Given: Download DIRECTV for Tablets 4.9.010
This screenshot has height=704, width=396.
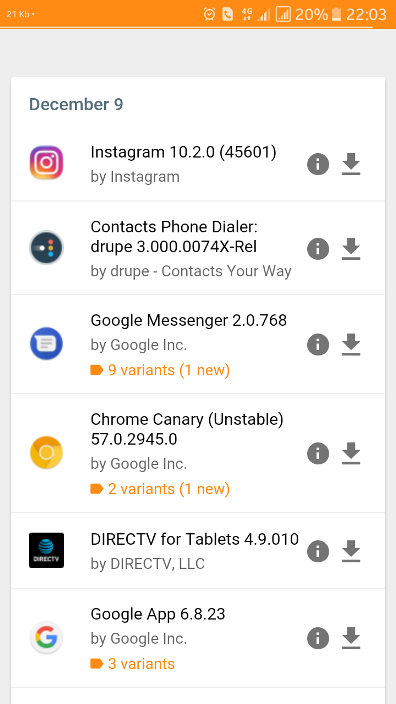Looking at the screenshot, I should tap(351, 551).
